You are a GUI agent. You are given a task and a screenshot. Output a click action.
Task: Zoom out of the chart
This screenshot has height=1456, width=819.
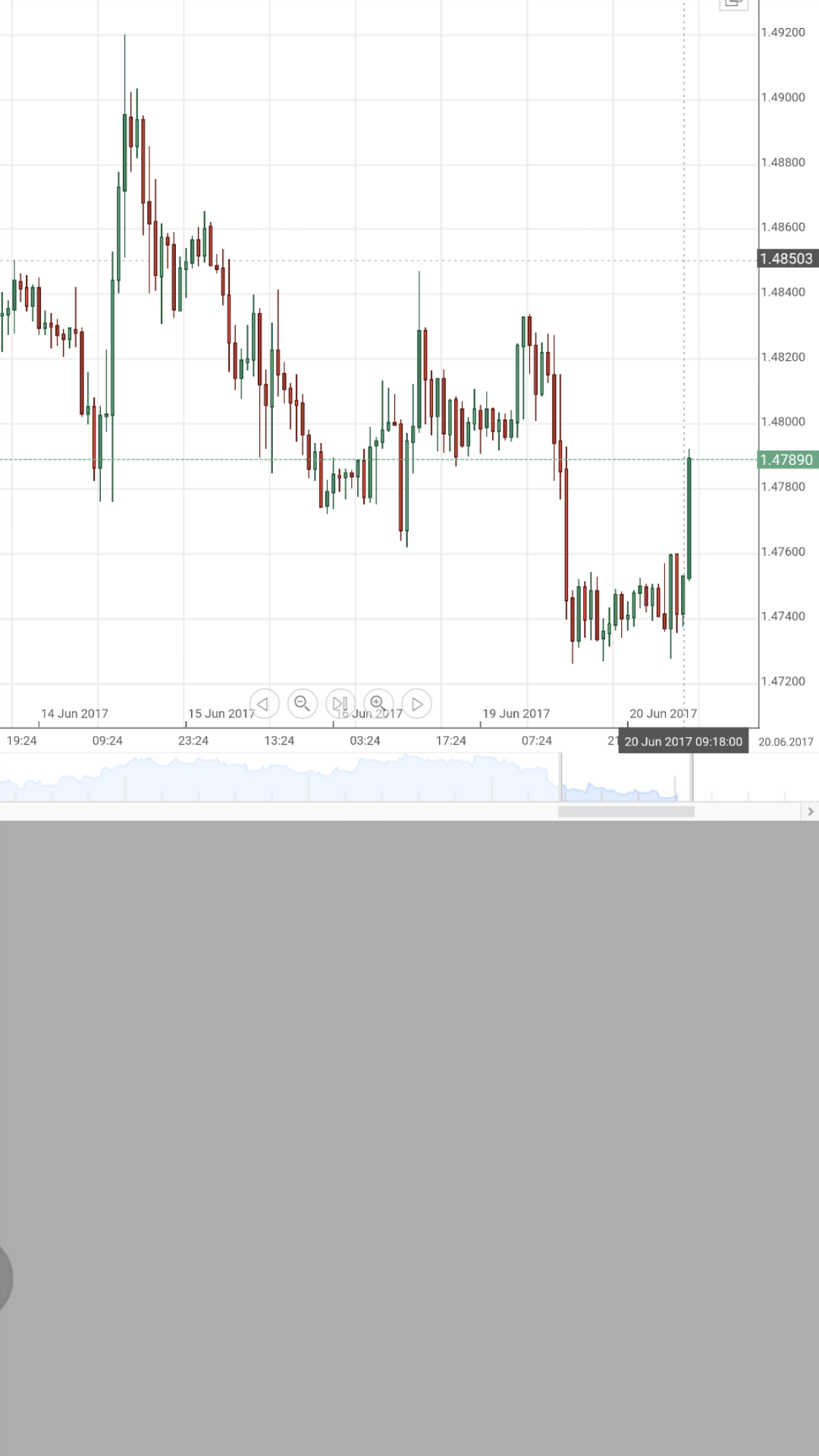pyautogui.click(x=302, y=704)
